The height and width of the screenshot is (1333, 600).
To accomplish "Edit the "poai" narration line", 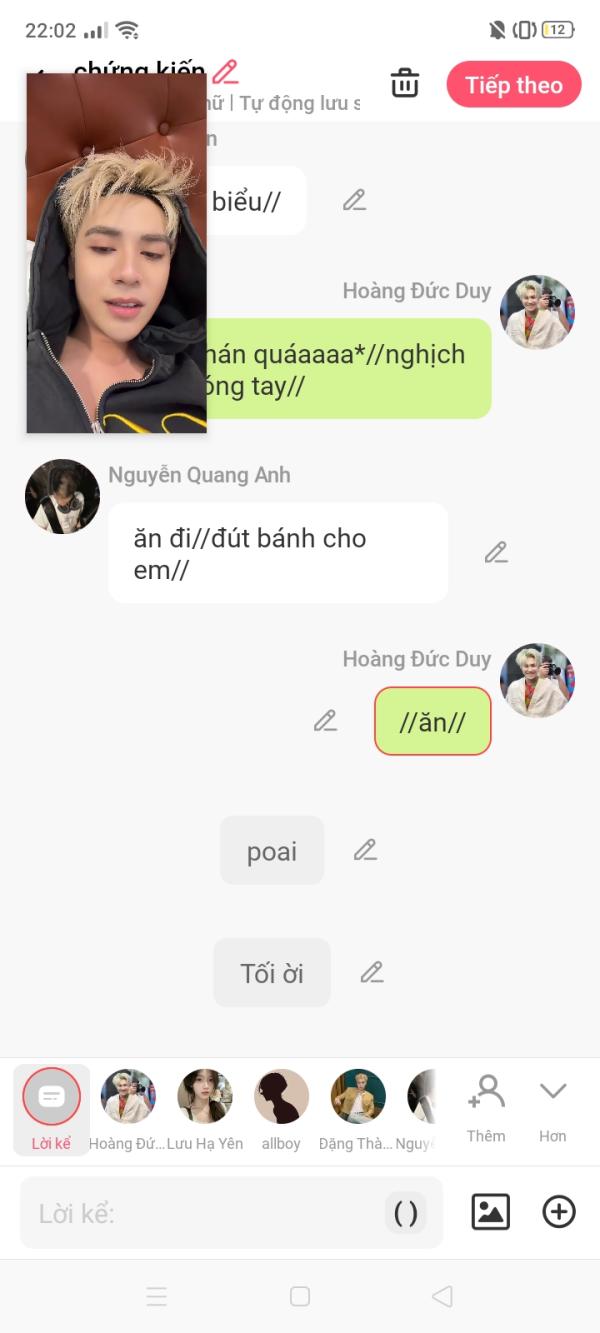I will 365,850.
